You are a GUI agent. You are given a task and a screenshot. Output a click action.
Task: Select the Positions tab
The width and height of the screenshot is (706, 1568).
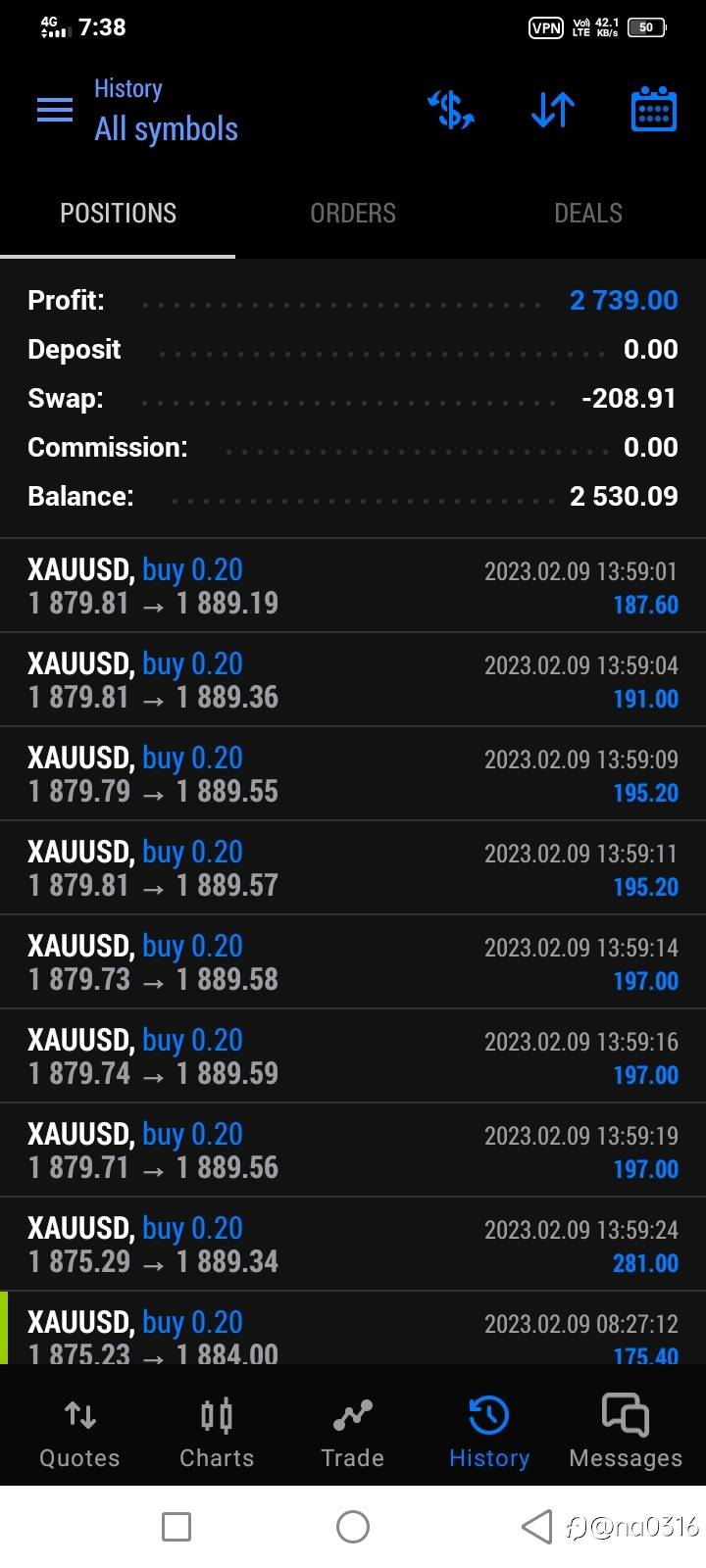coord(118,214)
